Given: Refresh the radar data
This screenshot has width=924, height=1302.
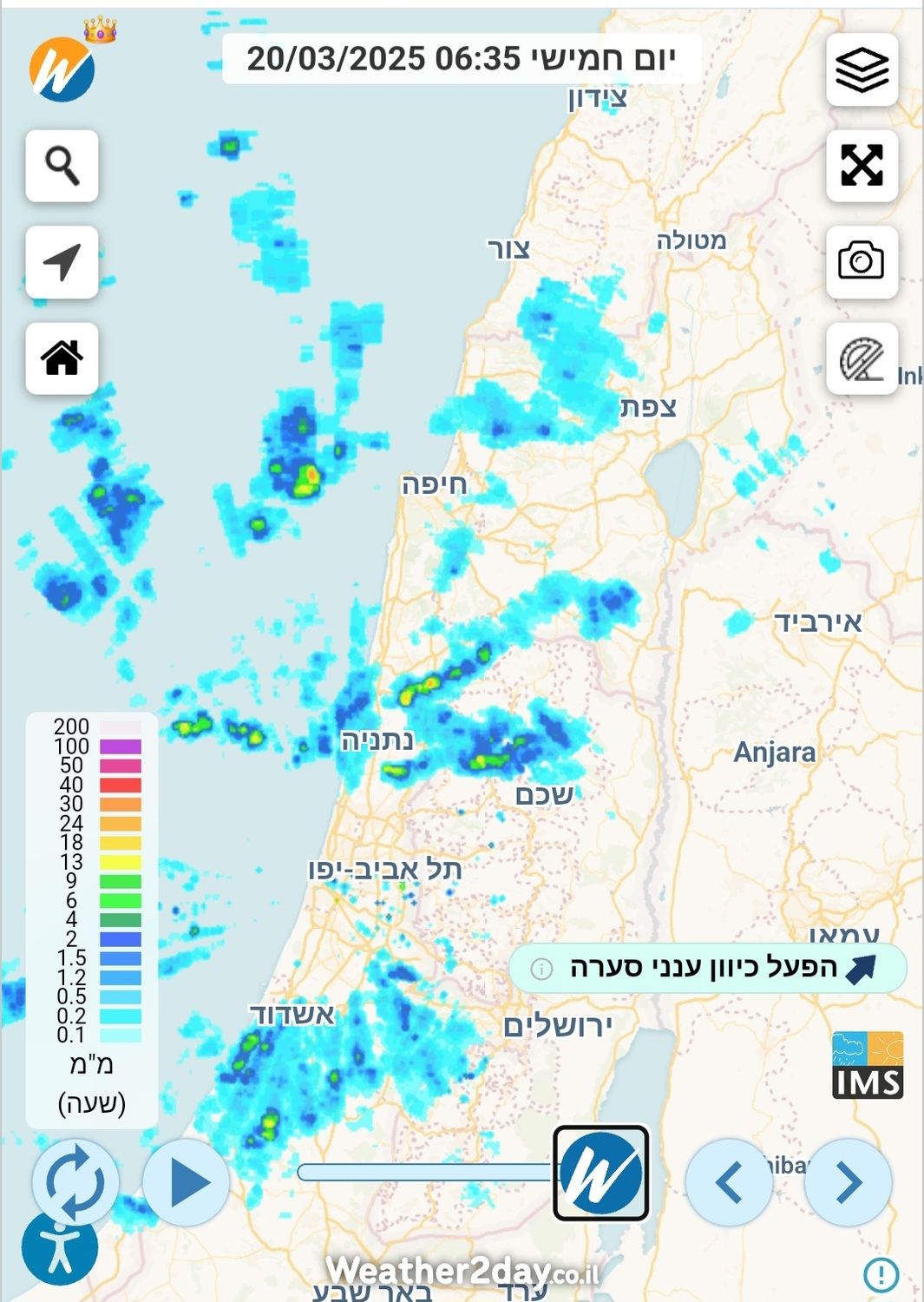Looking at the screenshot, I should [75, 1182].
